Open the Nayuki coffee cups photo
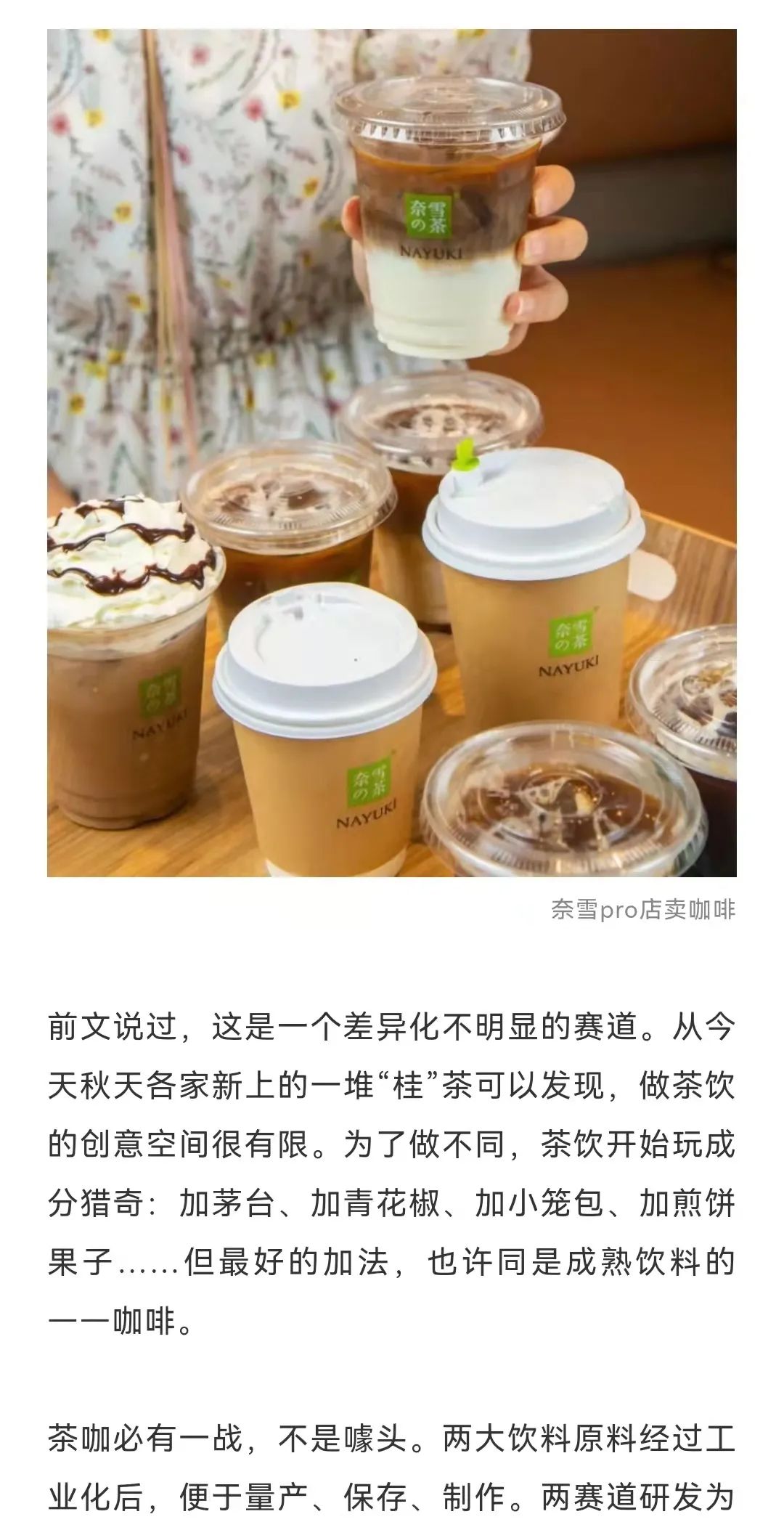 392,452
